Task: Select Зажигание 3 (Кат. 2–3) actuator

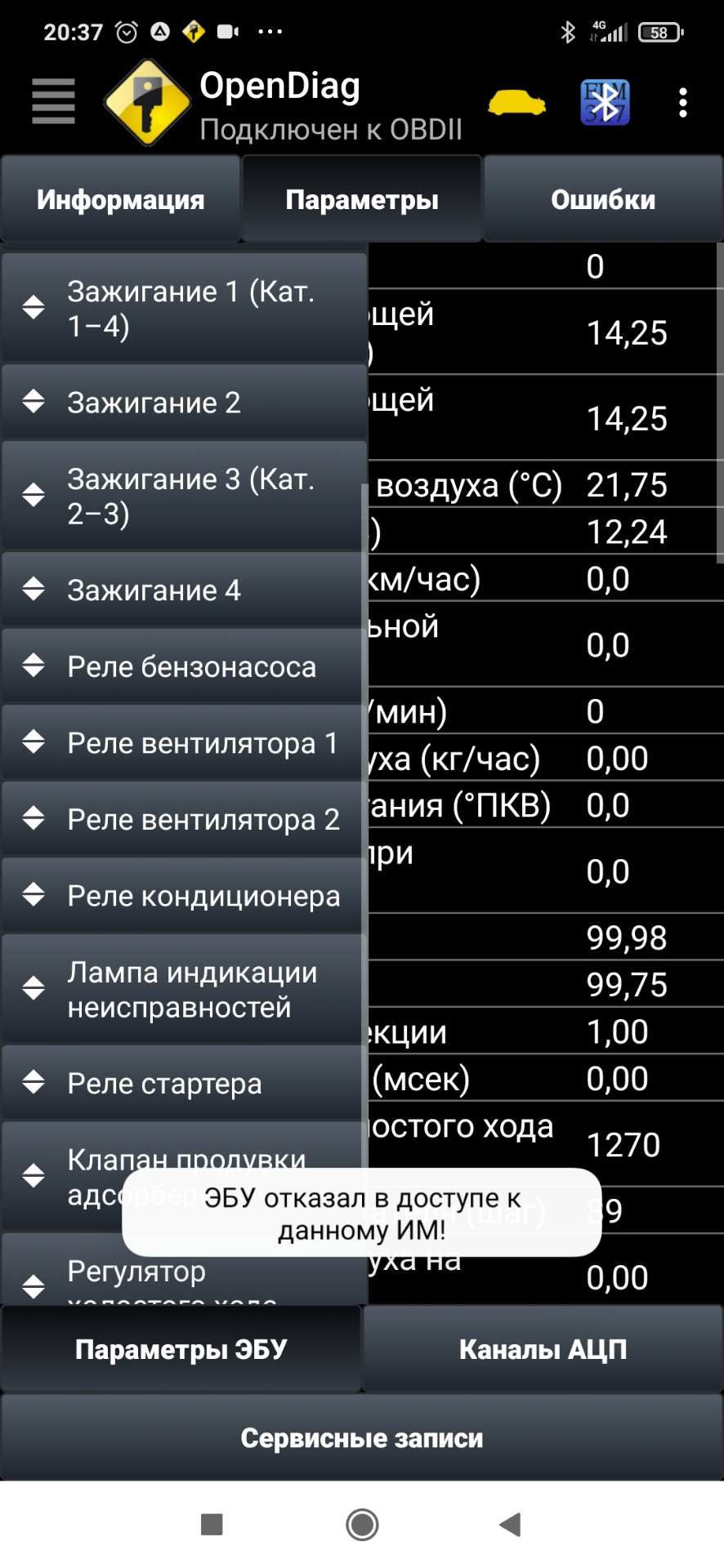Action: [184, 496]
